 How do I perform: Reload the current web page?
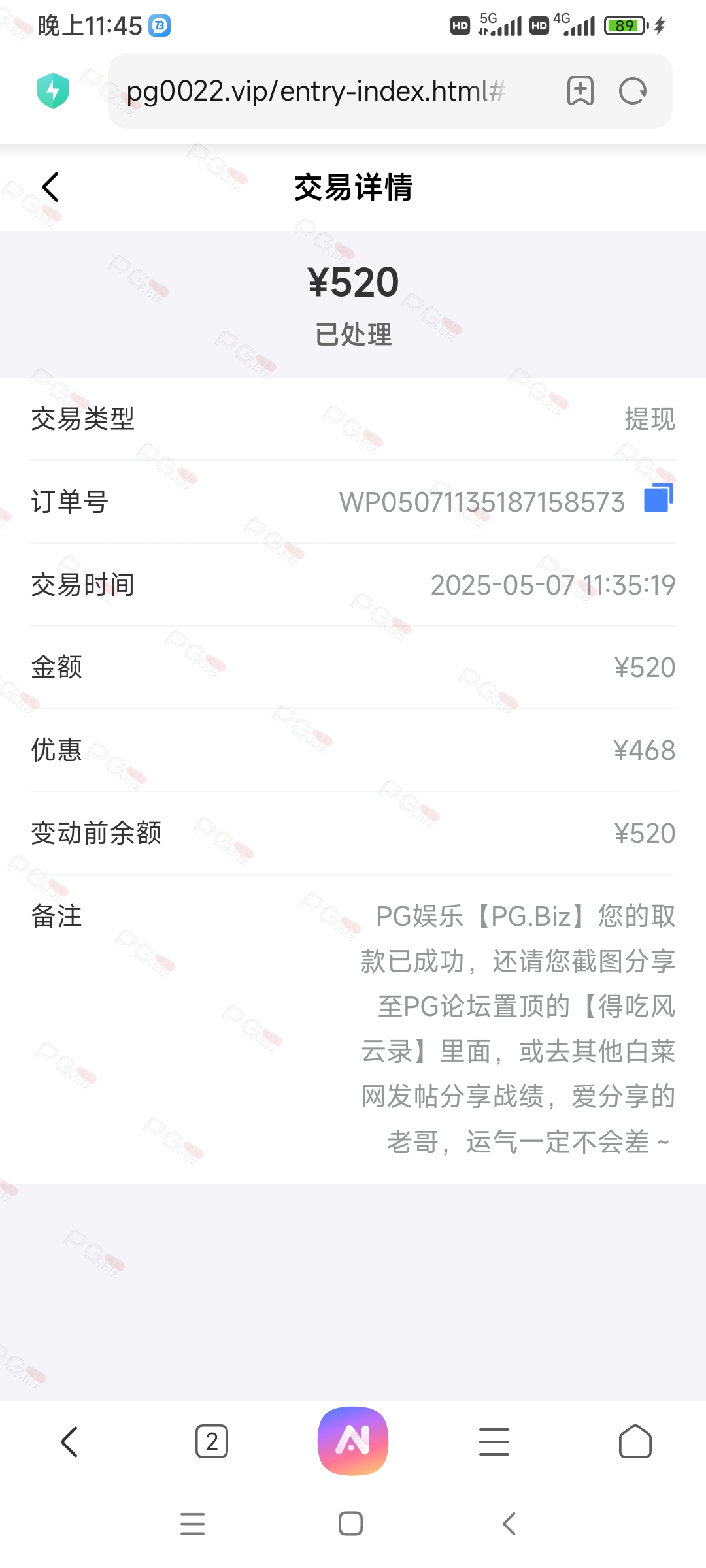[x=633, y=91]
